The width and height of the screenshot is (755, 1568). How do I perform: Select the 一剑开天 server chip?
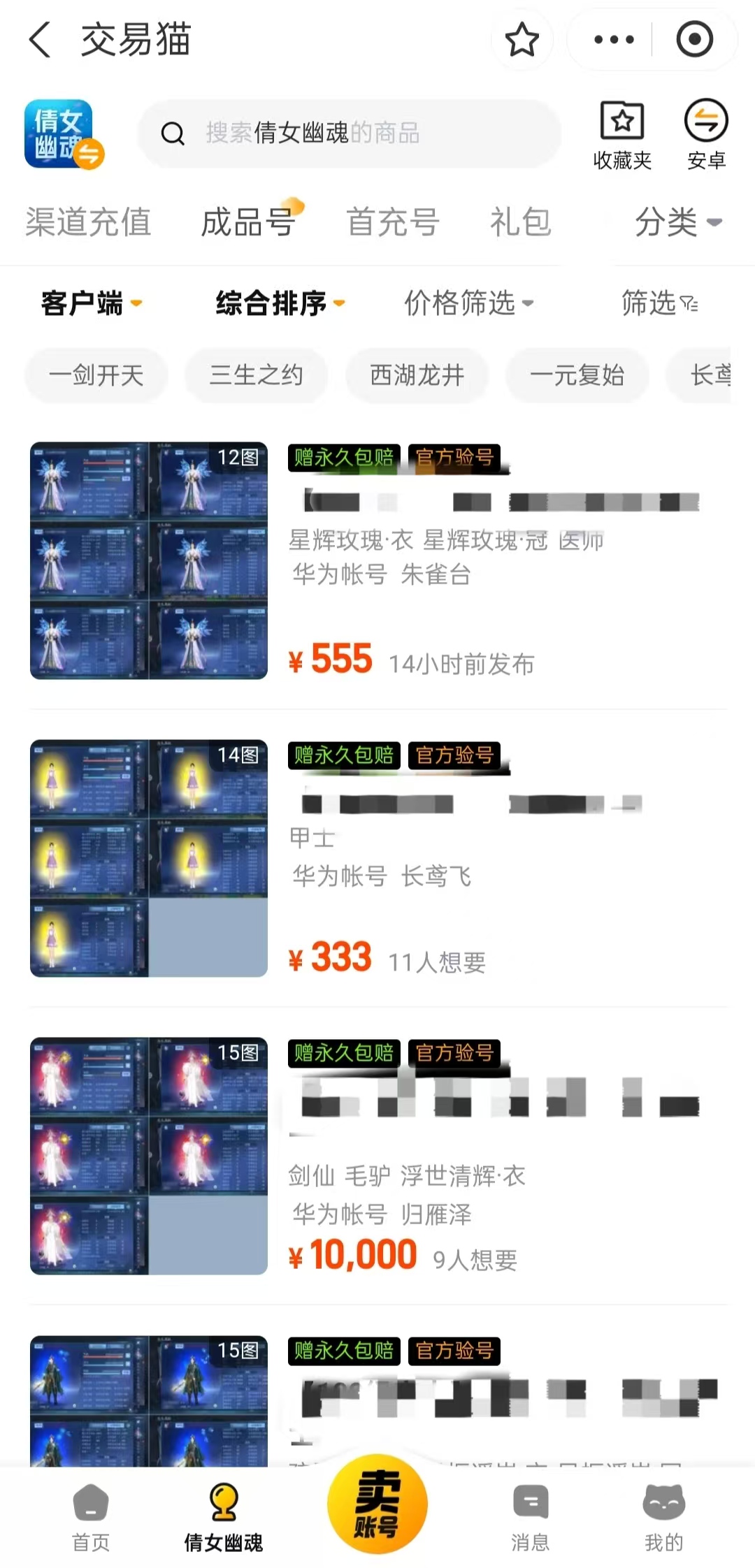[96, 375]
